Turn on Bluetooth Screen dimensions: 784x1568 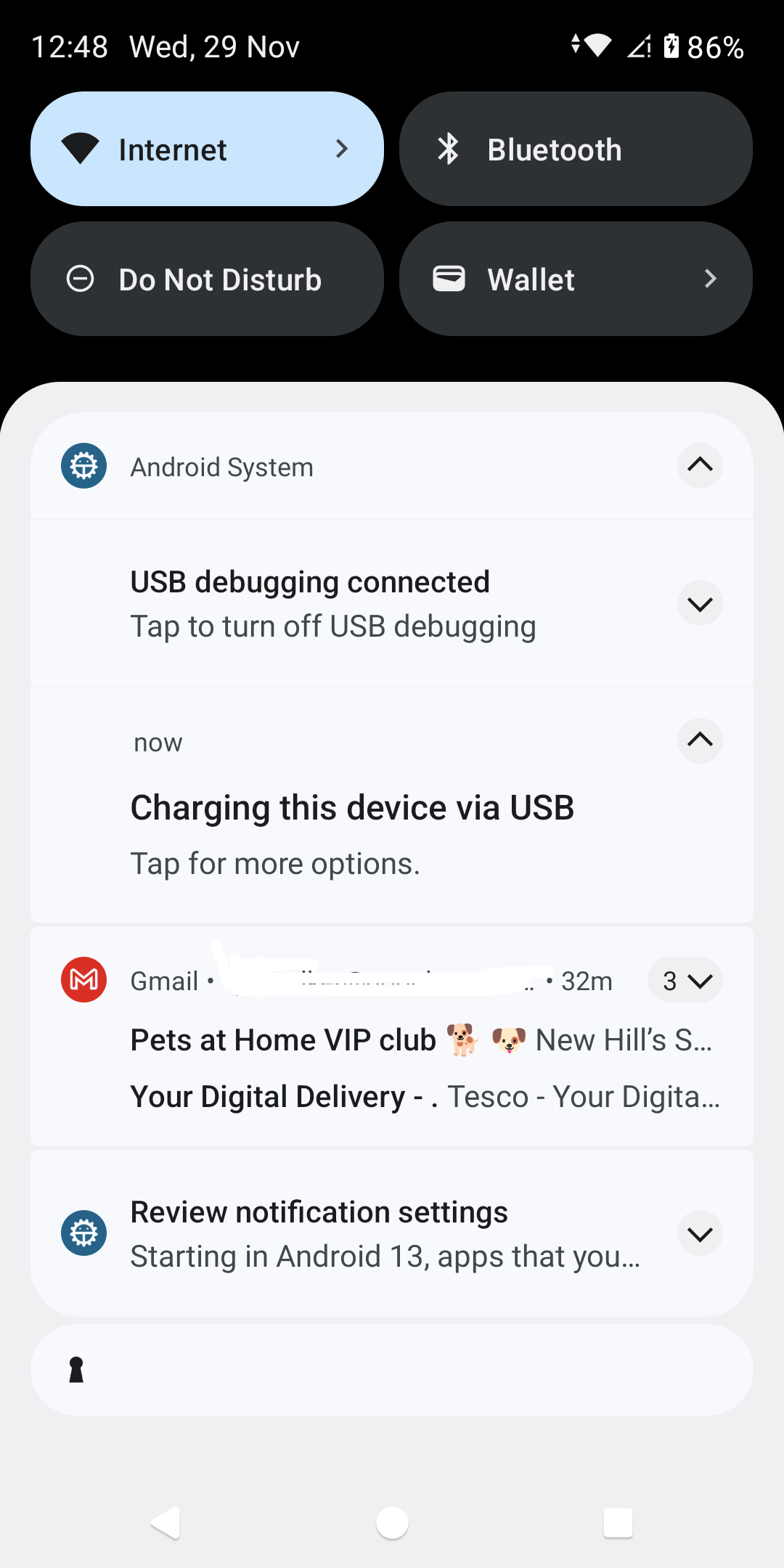pos(576,149)
